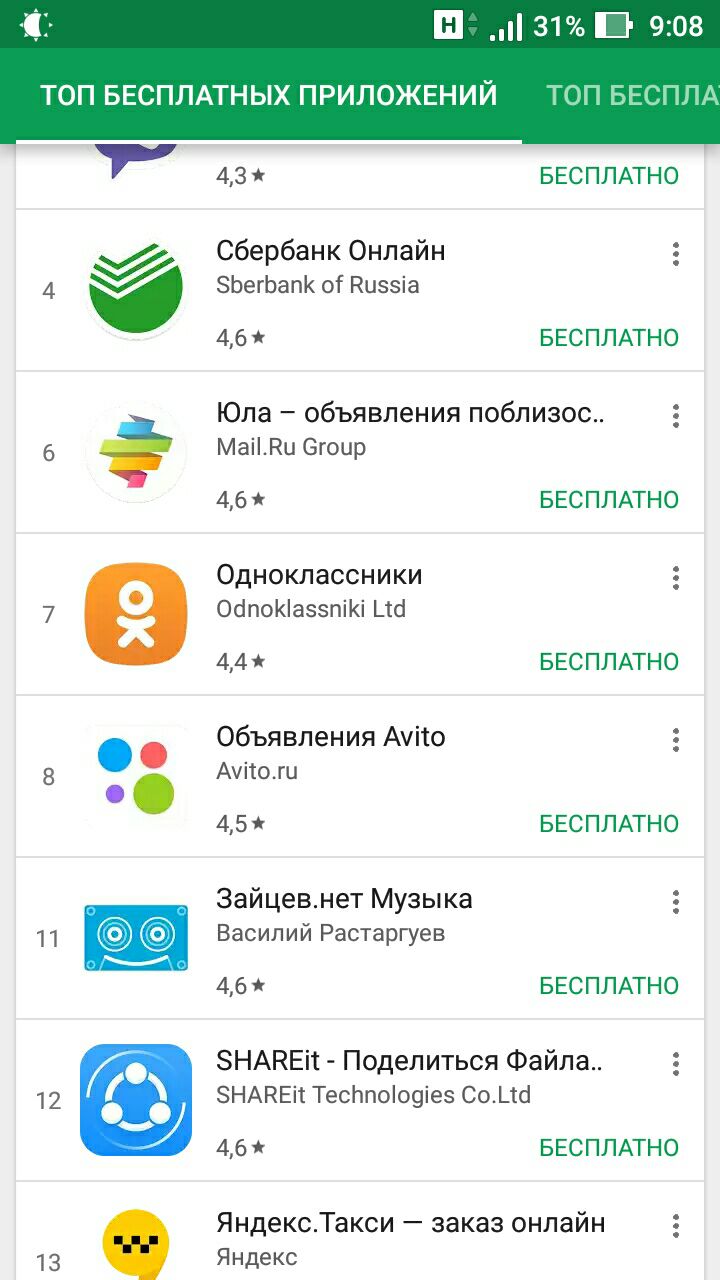Viewport: 720px width, 1280px height.
Task: Tap three-dot menu next to Одноклассники
Action: (x=676, y=578)
